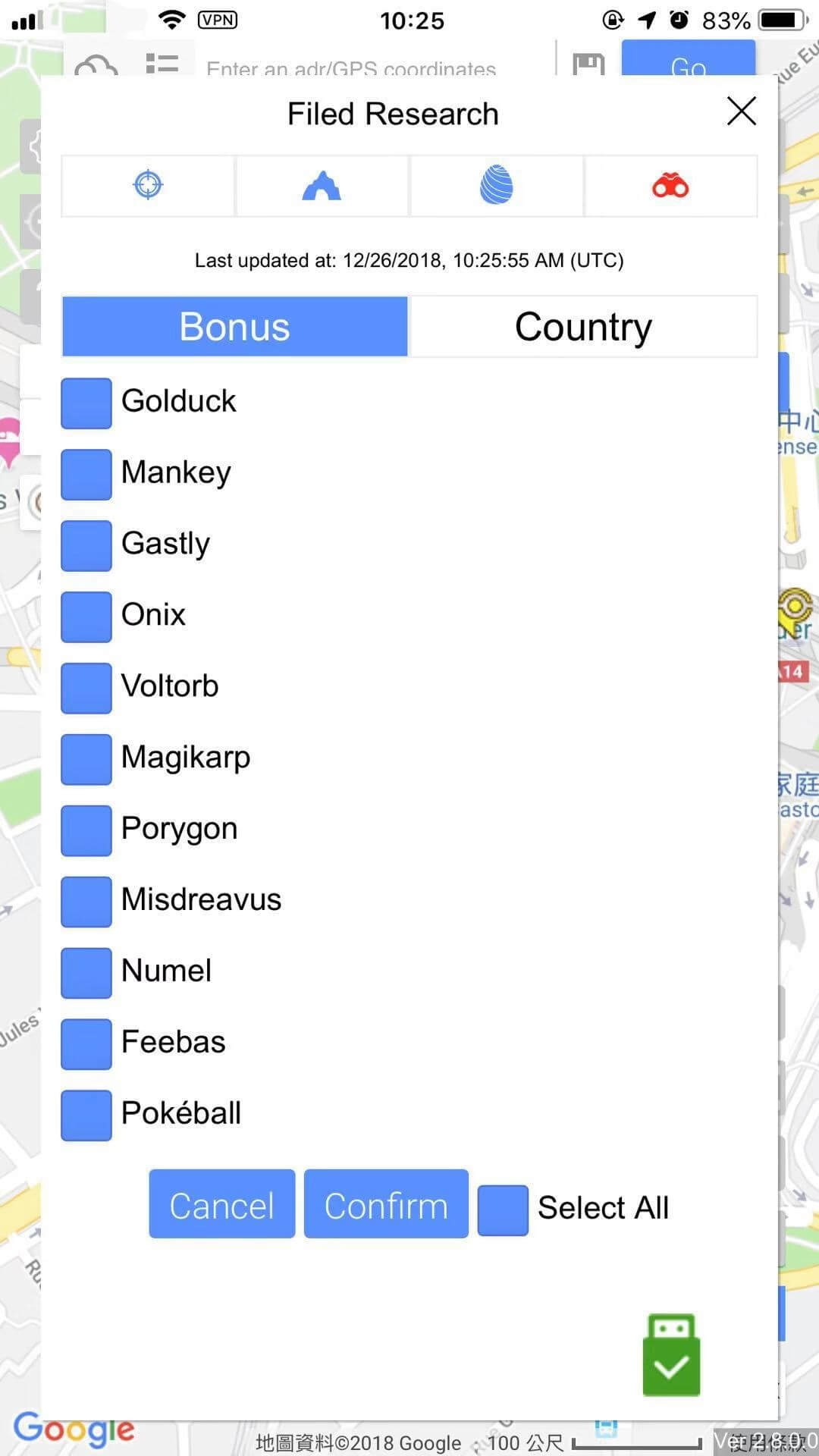Toggle the Magikarp checkbox

click(86, 760)
